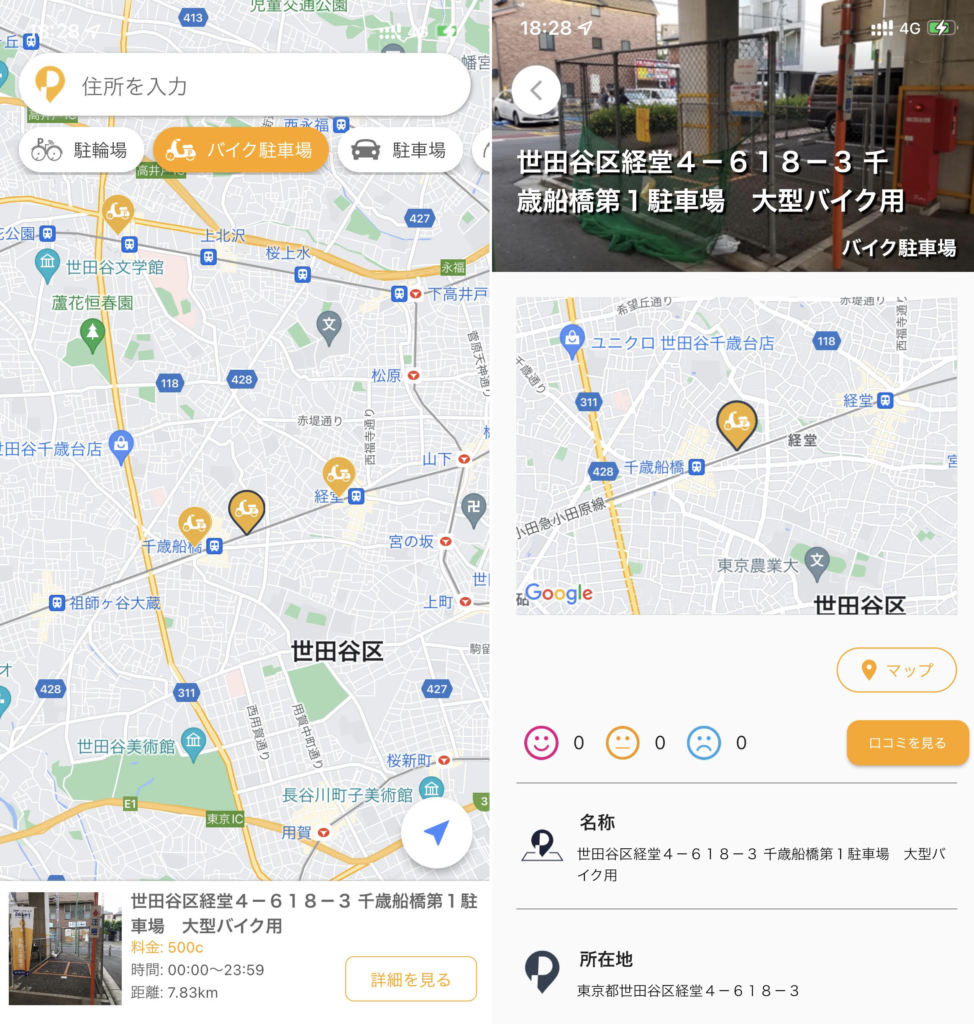
Task: Click the scooter pin near 上北沢
Action: tap(120, 213)
